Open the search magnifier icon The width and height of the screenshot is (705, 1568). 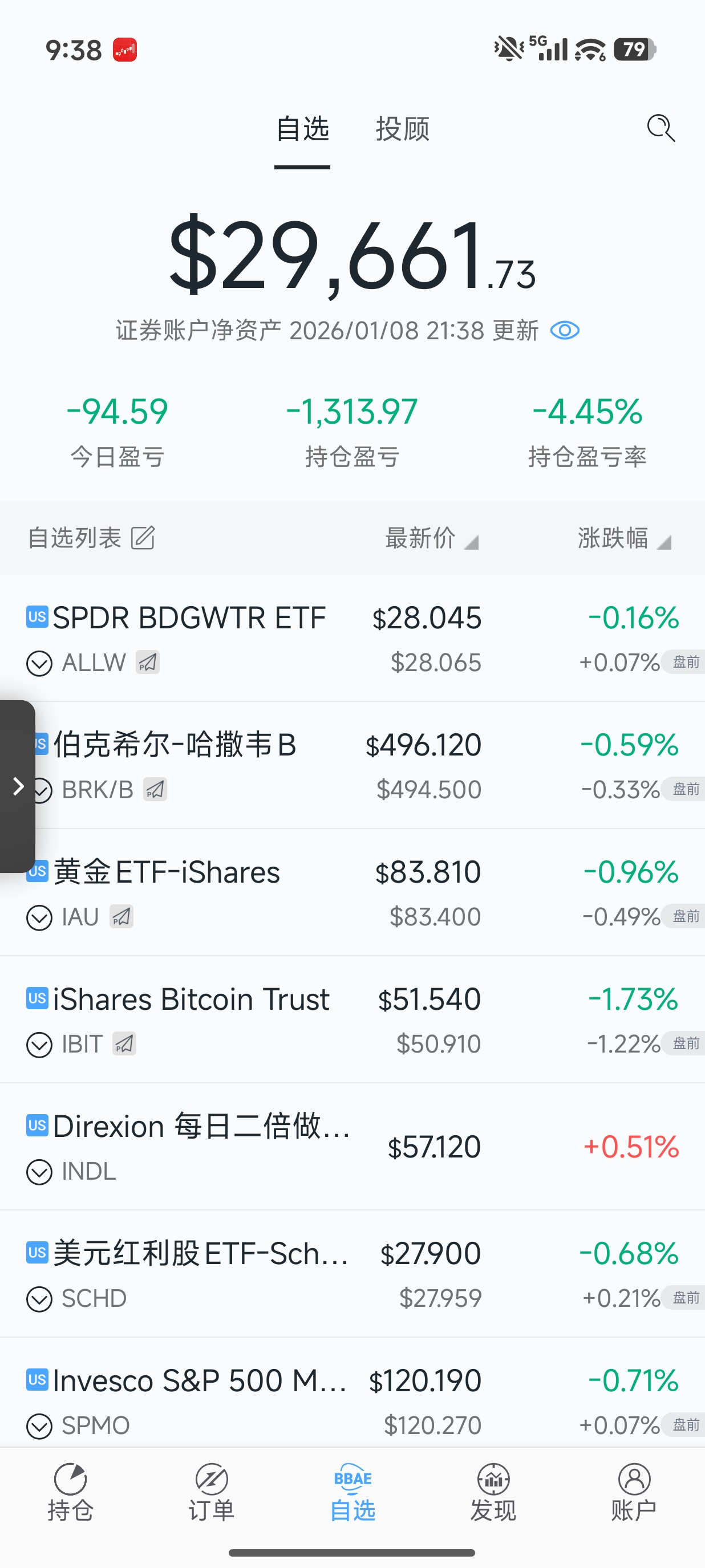pyautogui.click(x=661, y=128)
